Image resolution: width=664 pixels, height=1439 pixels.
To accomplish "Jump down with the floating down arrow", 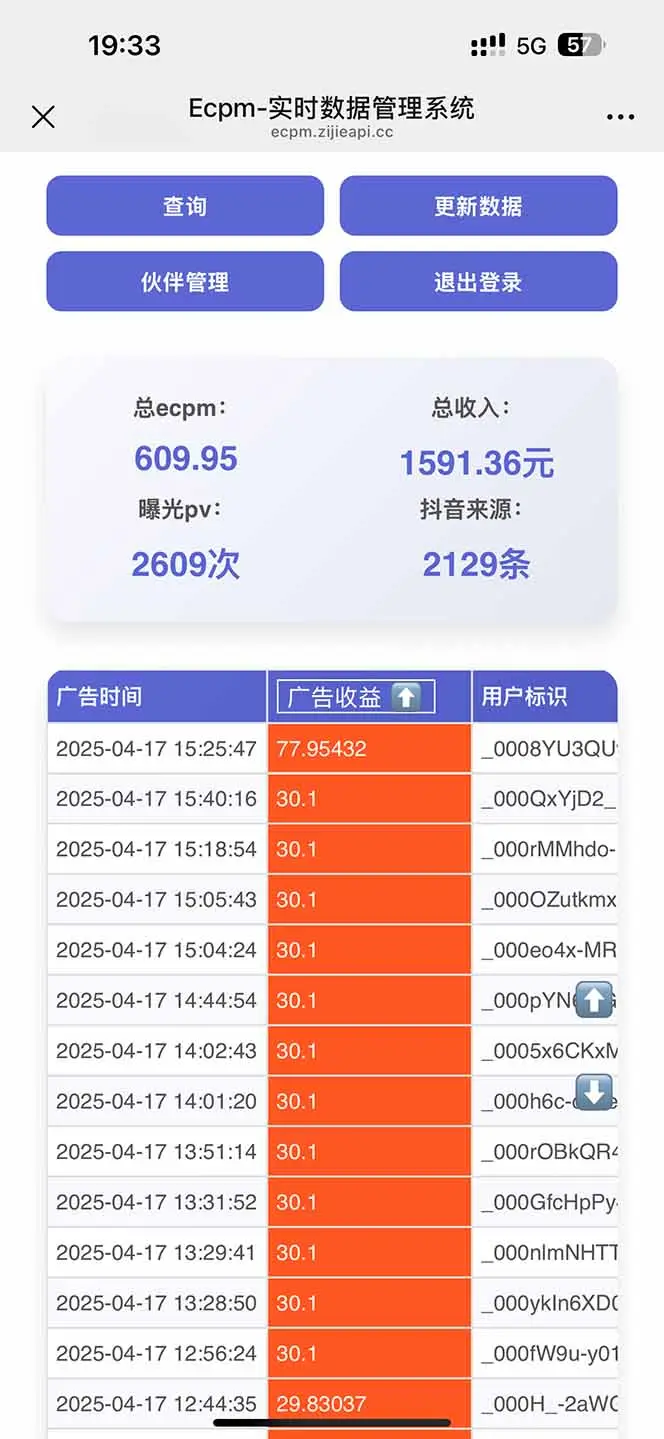I will 594,1092.
